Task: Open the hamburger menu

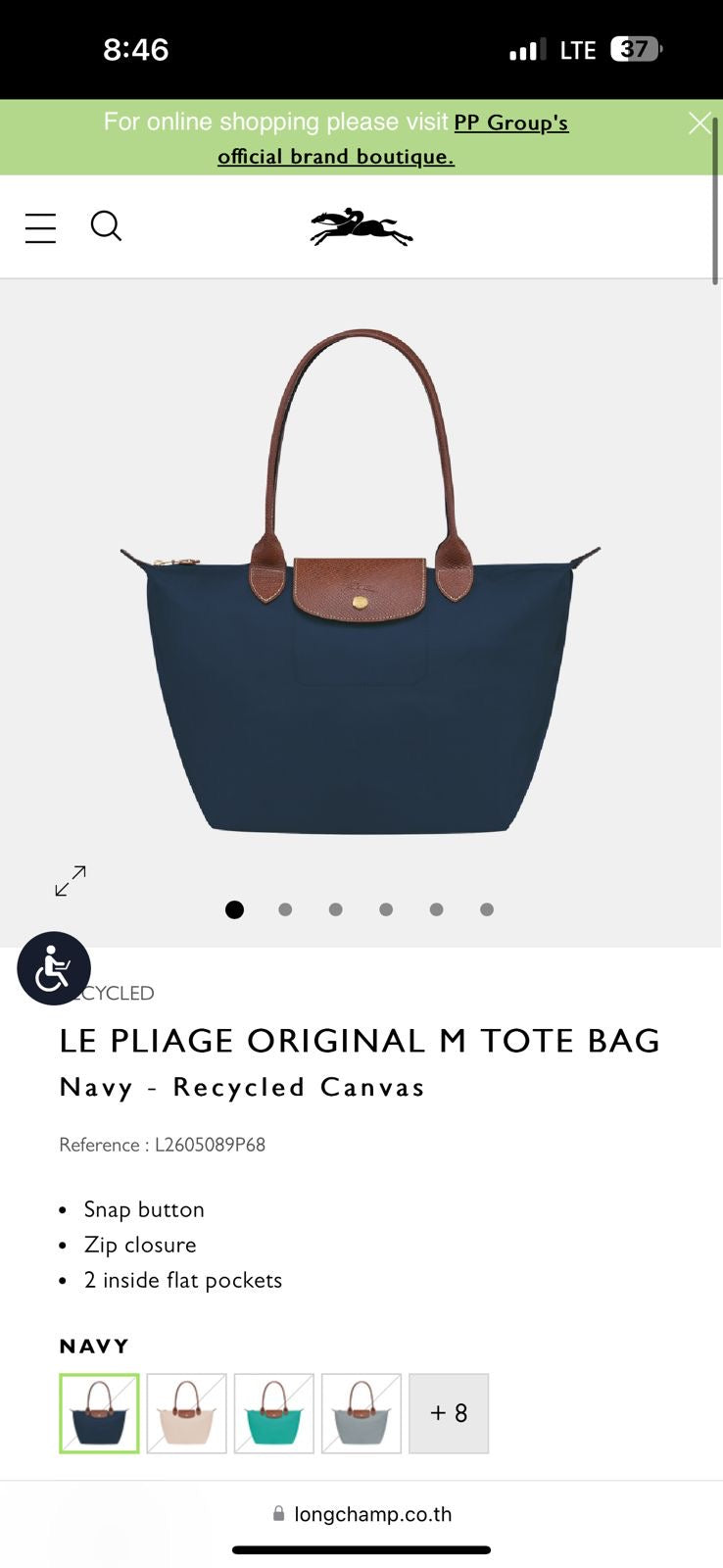Action: click(40, 227)
